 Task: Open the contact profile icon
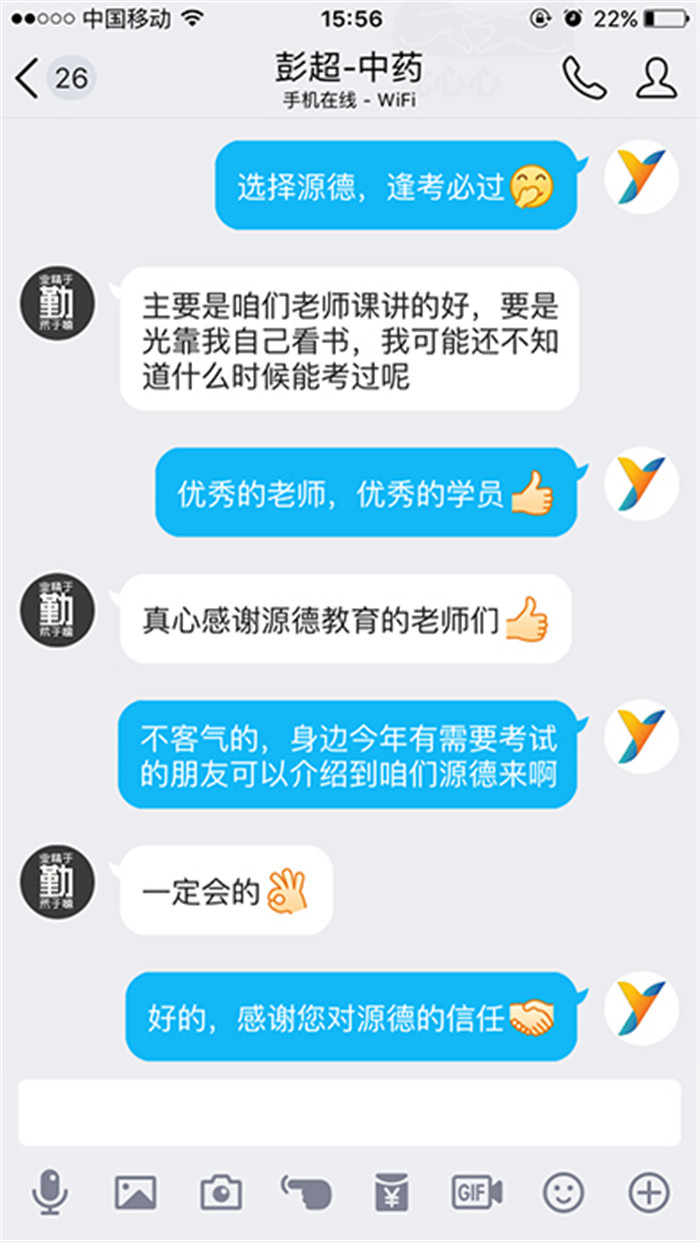pos(657,78)
